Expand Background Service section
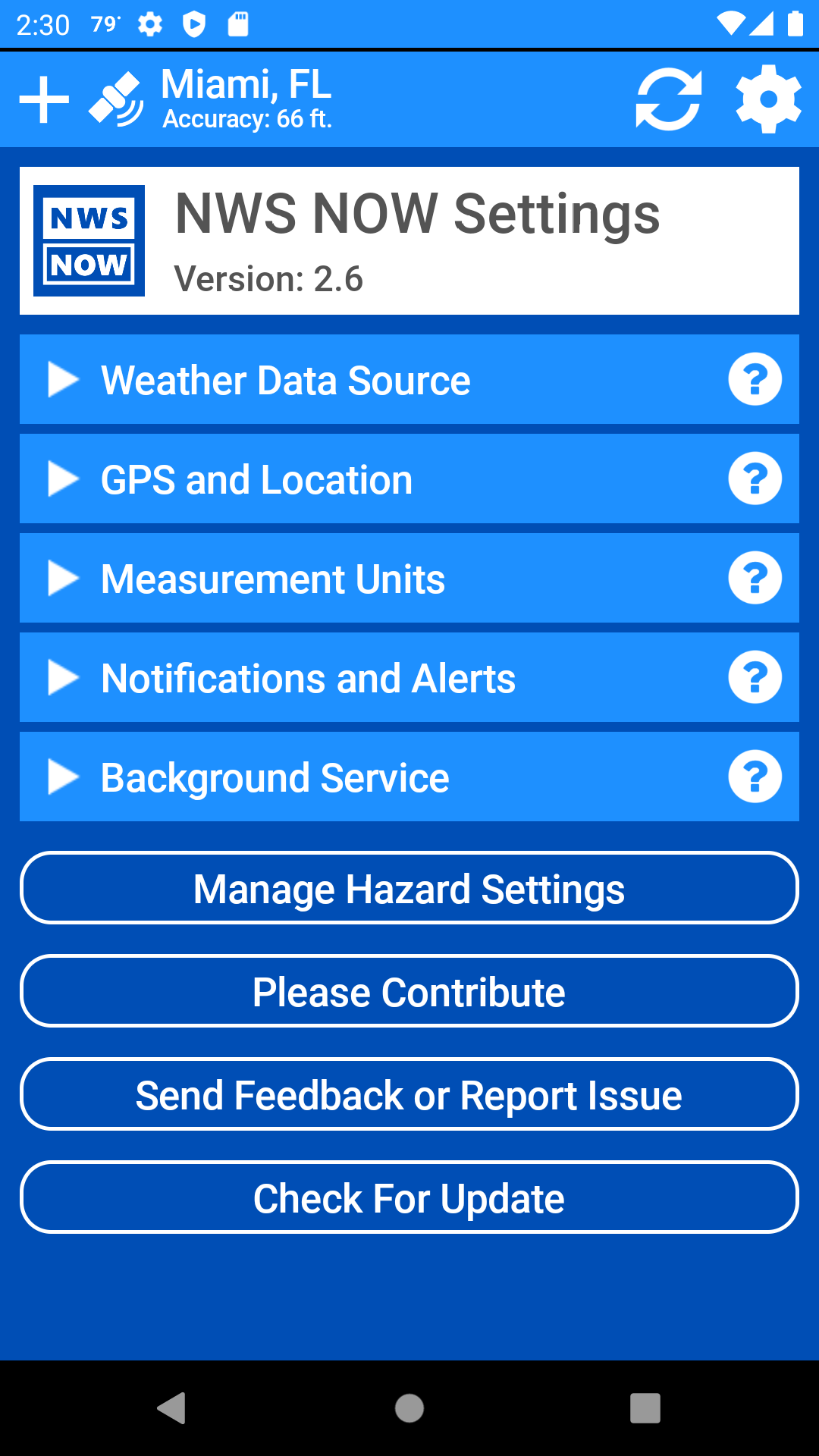Screen dimensions: 819x1456 (x=409, y=777)
